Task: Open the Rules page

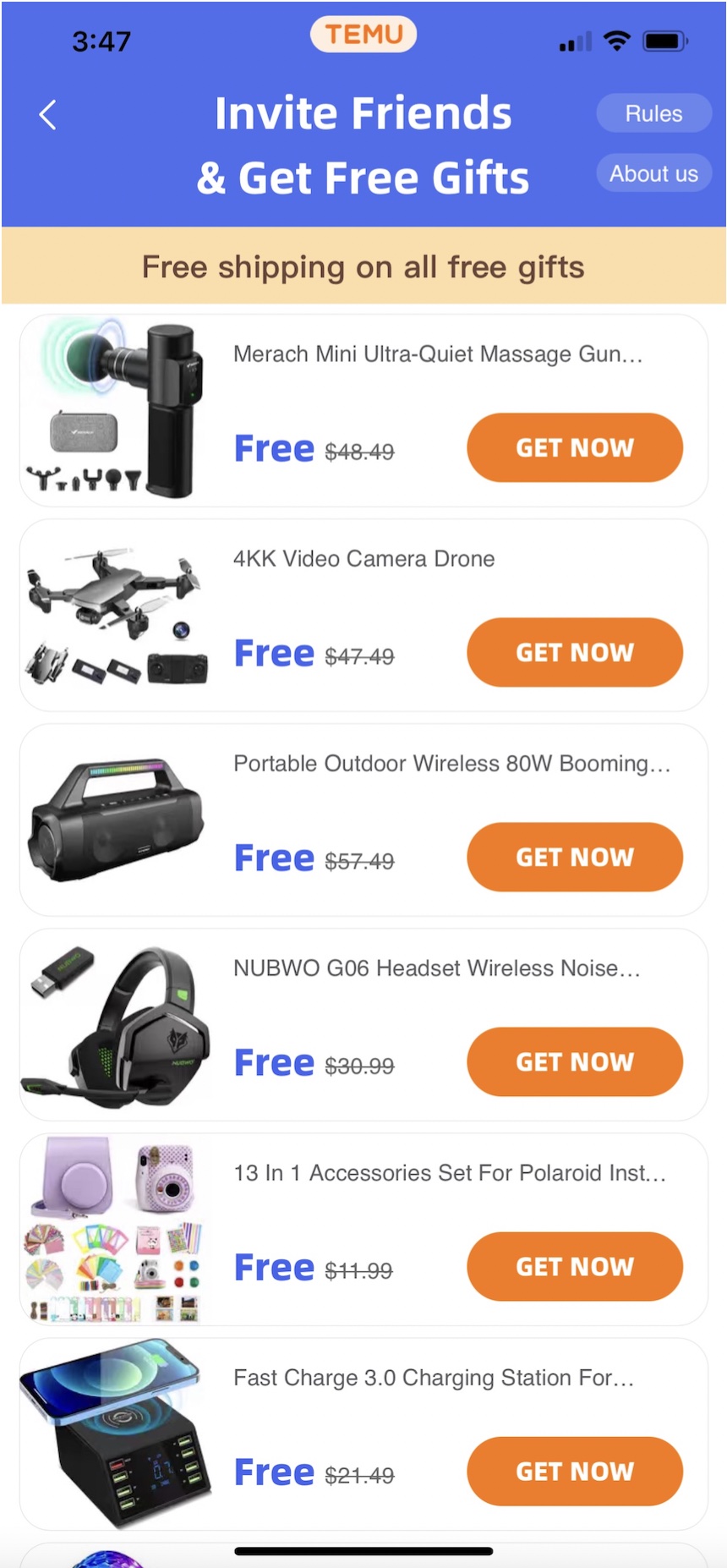Action: 653,113
